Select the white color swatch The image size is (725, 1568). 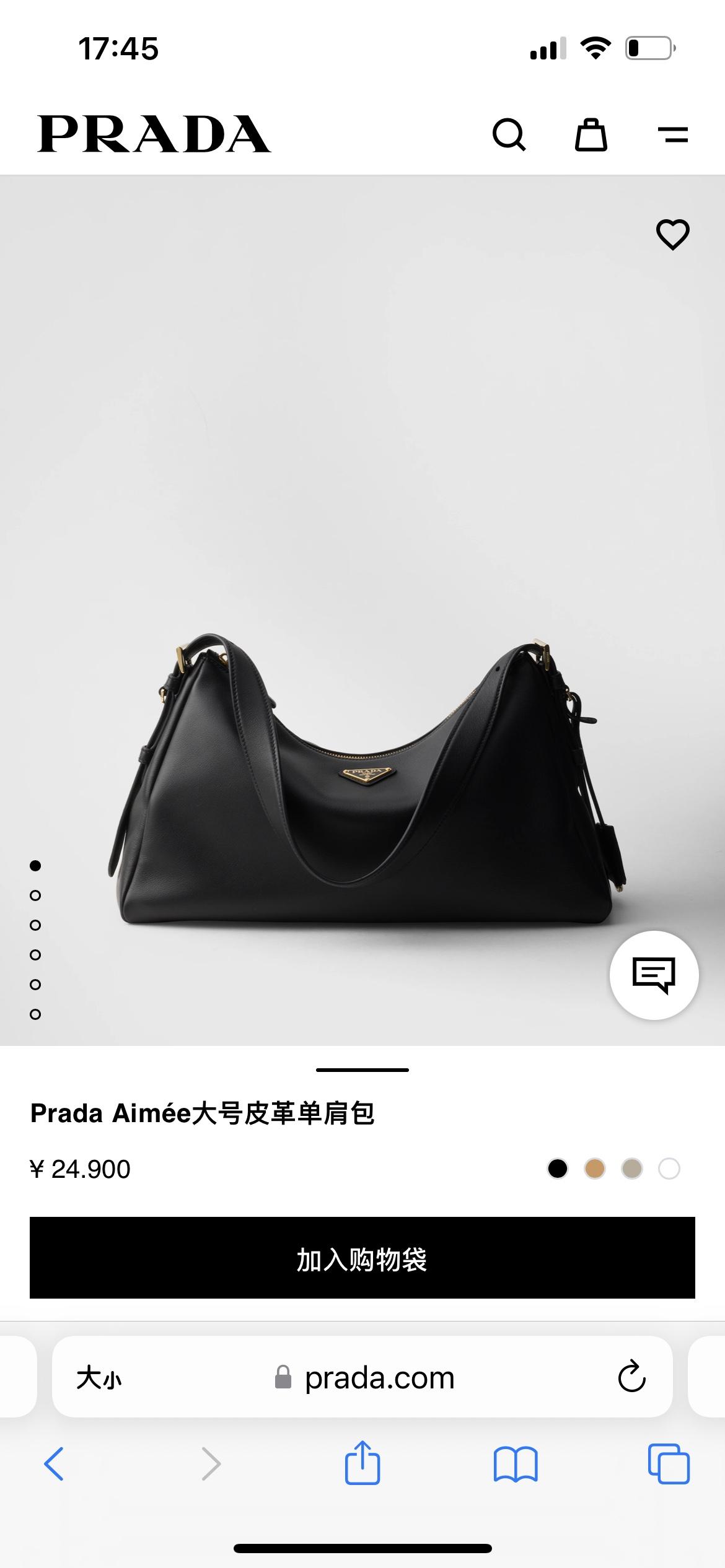[669, 1169]
